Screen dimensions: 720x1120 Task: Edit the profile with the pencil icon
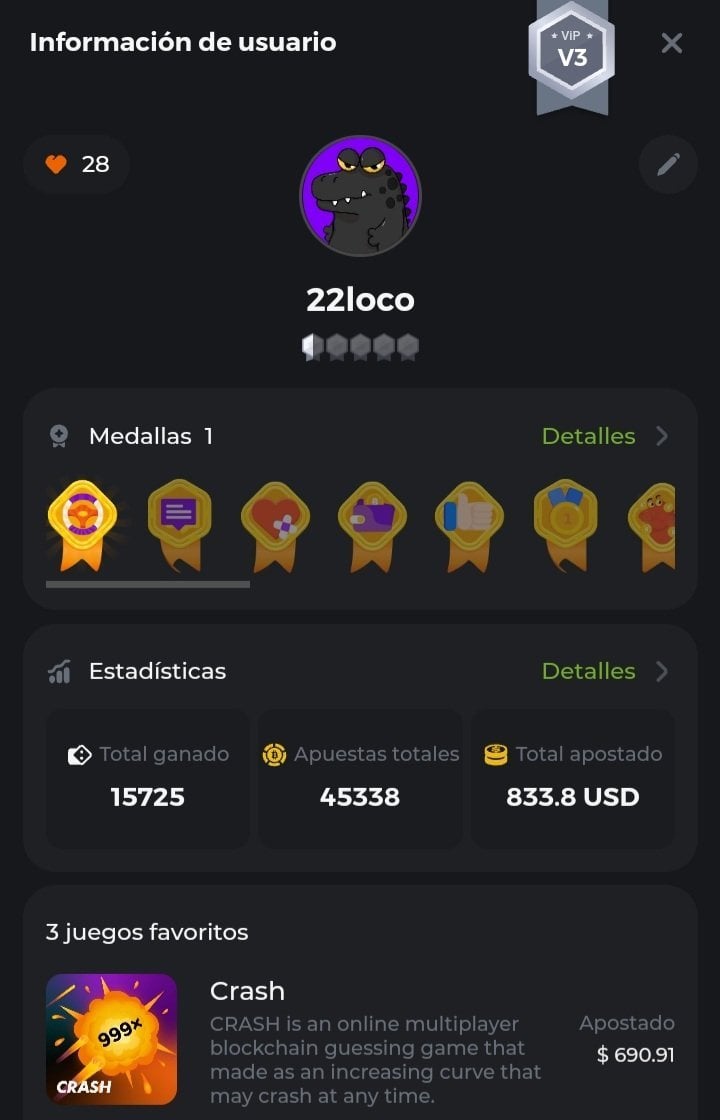[668, 164]
